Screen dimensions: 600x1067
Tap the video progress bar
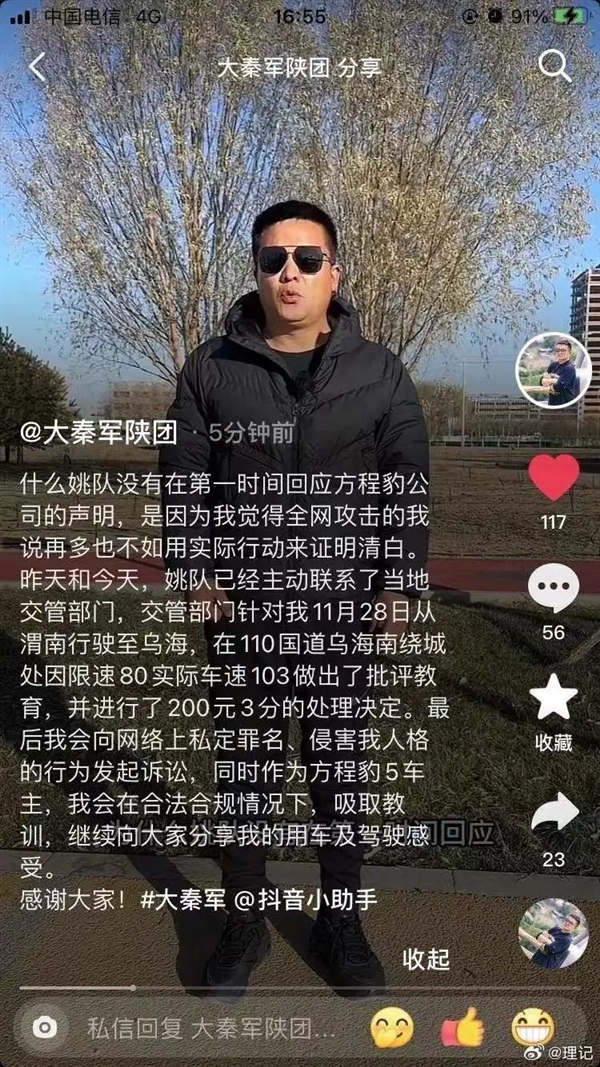300,988
